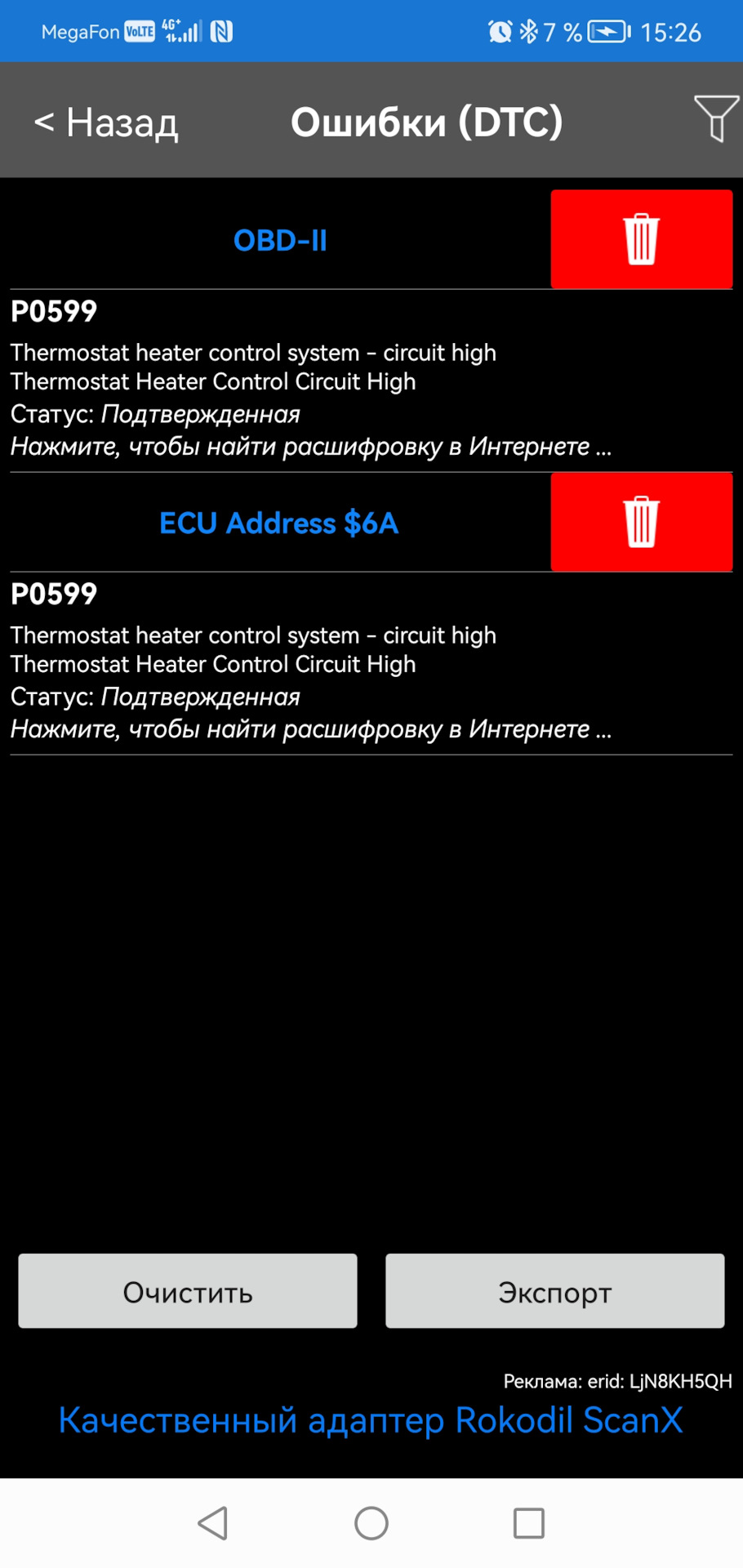This screenshot has width=743, height=1568.
Task: Tap the Очистить button
Action: tap(188, 1291)
